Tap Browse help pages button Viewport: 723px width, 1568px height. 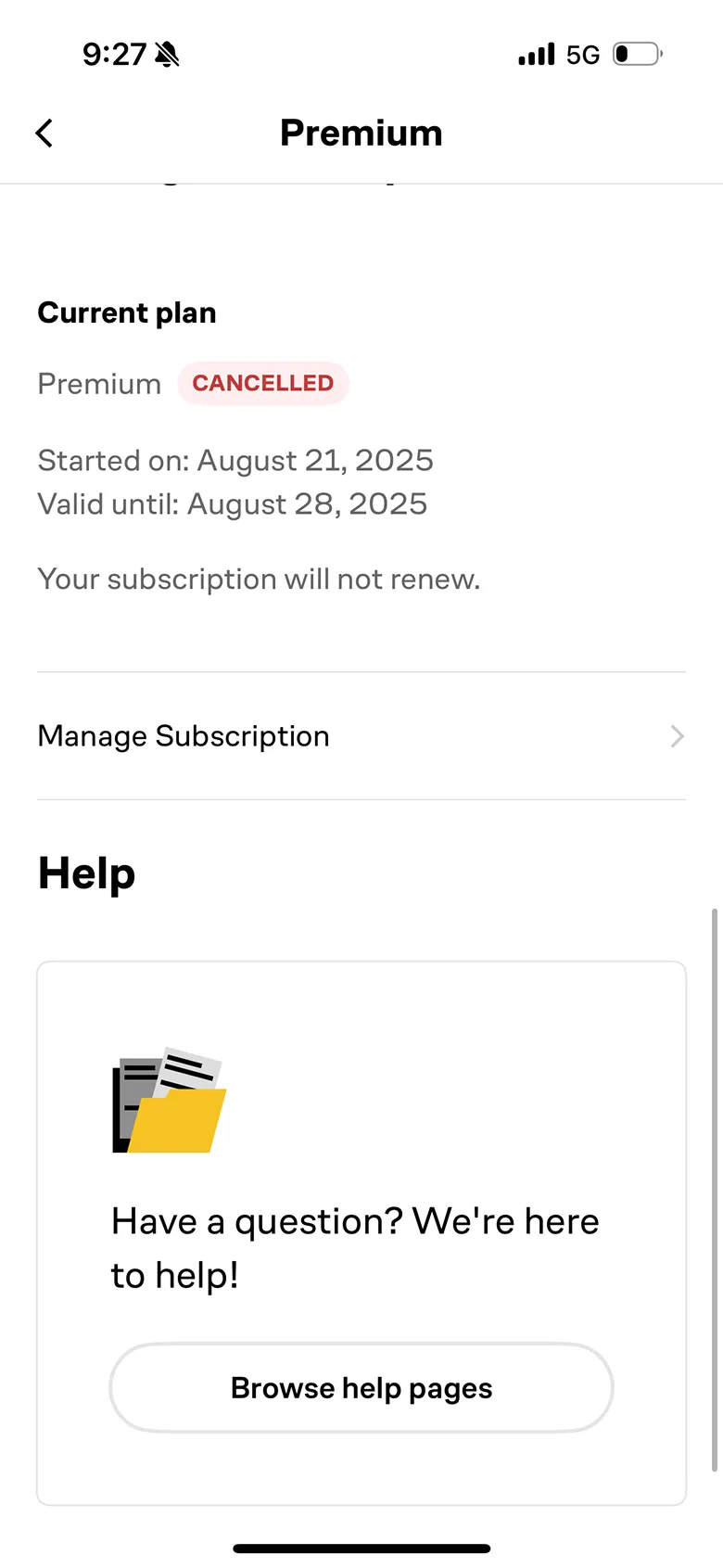pyautogui.click(x=361, y=1388)
